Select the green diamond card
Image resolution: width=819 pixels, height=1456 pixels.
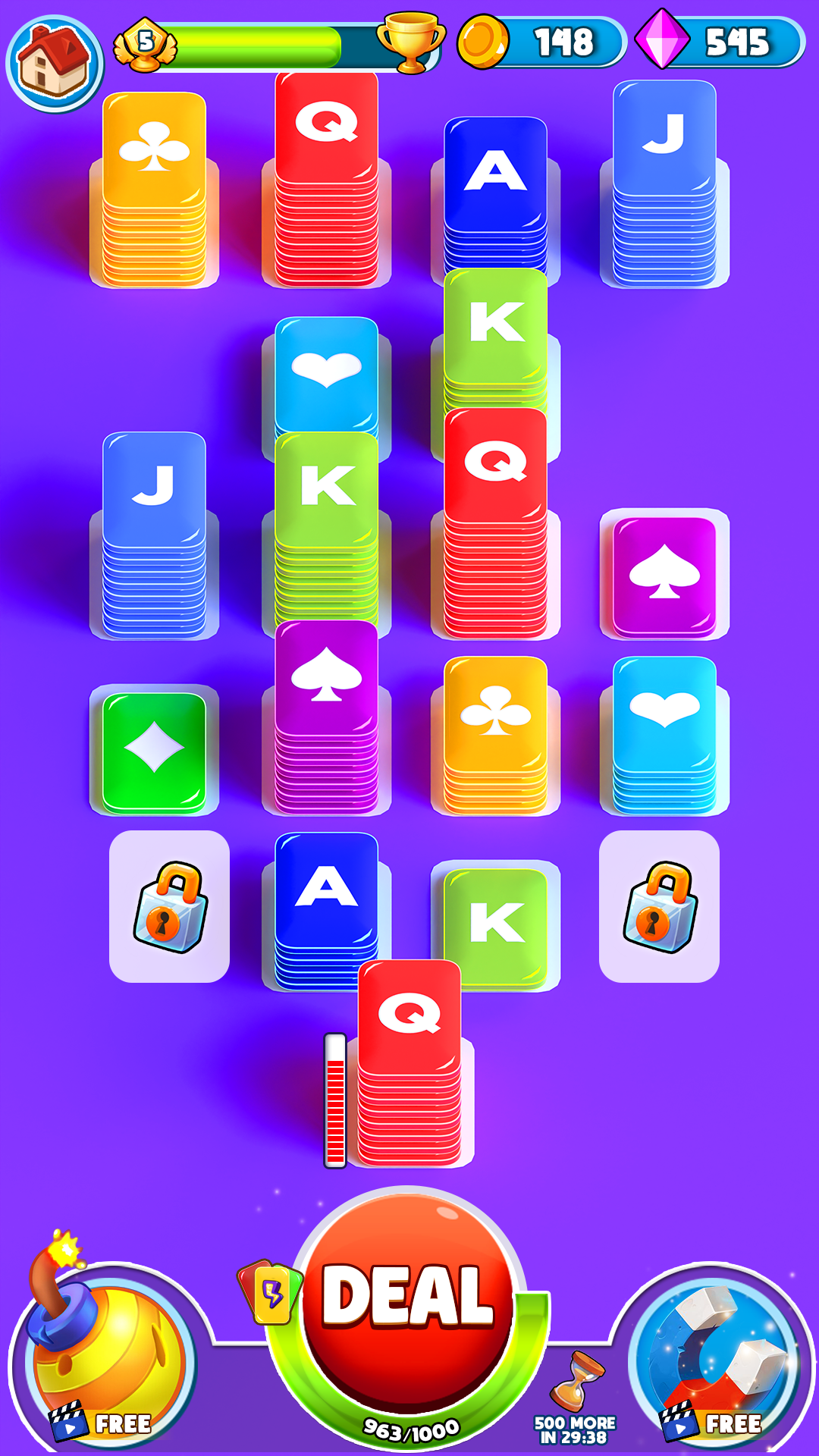[154, 751]
